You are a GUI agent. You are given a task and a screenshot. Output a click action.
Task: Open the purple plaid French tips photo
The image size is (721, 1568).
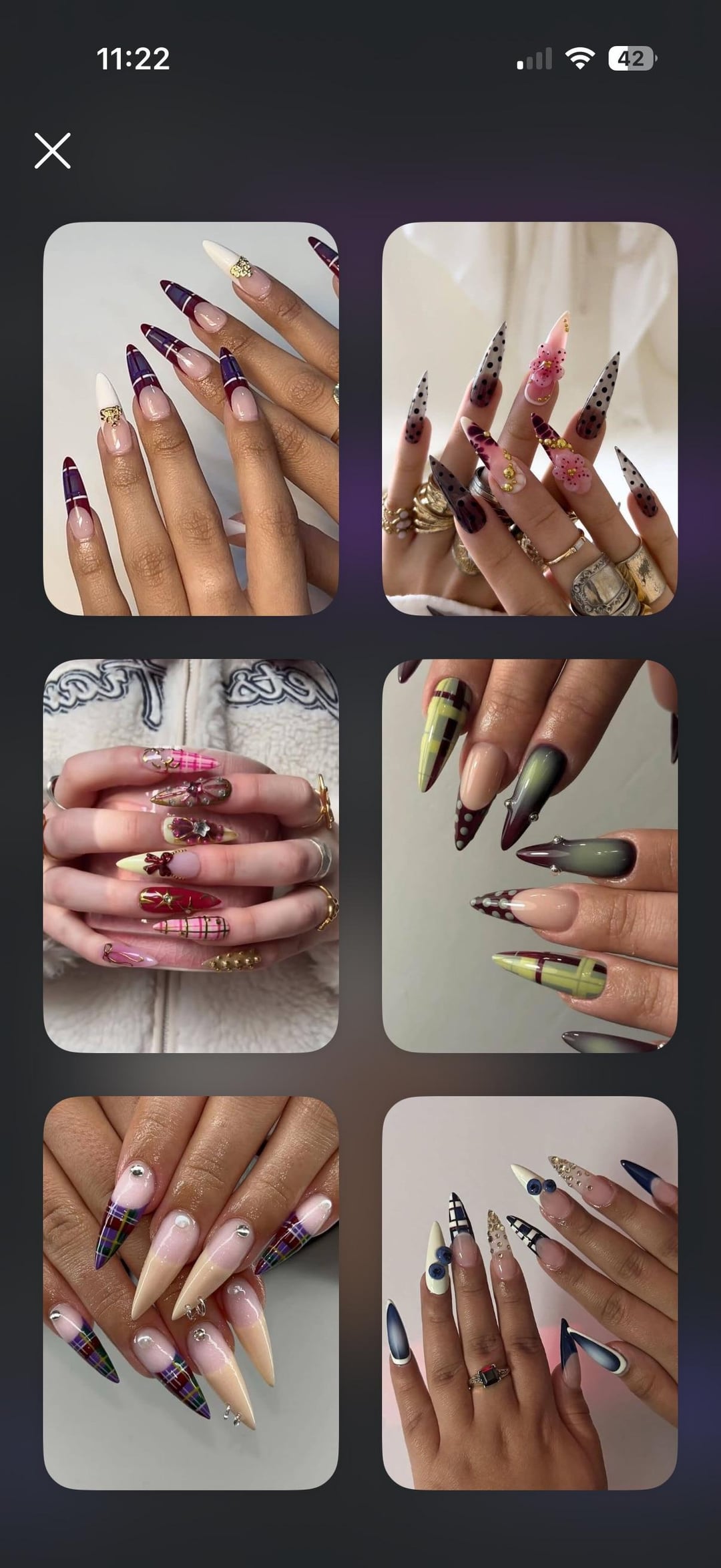point(191,419)
